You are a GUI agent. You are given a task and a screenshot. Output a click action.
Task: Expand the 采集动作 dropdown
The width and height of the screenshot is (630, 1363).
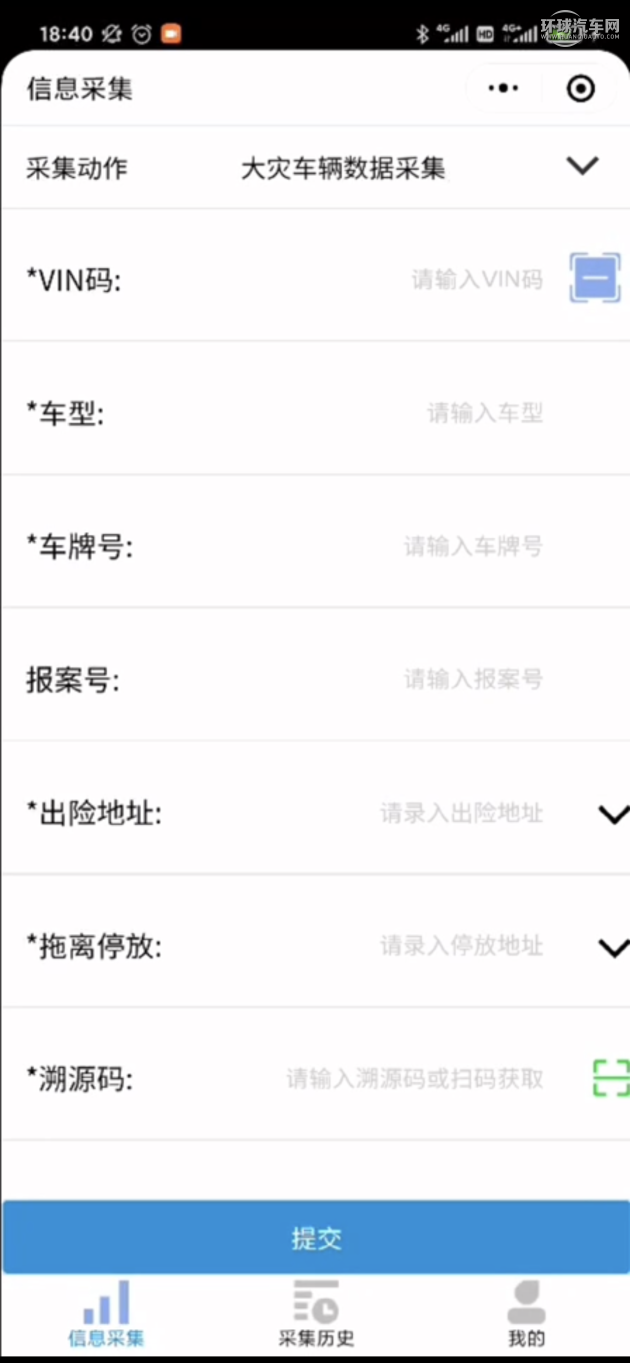pos(582,166)
